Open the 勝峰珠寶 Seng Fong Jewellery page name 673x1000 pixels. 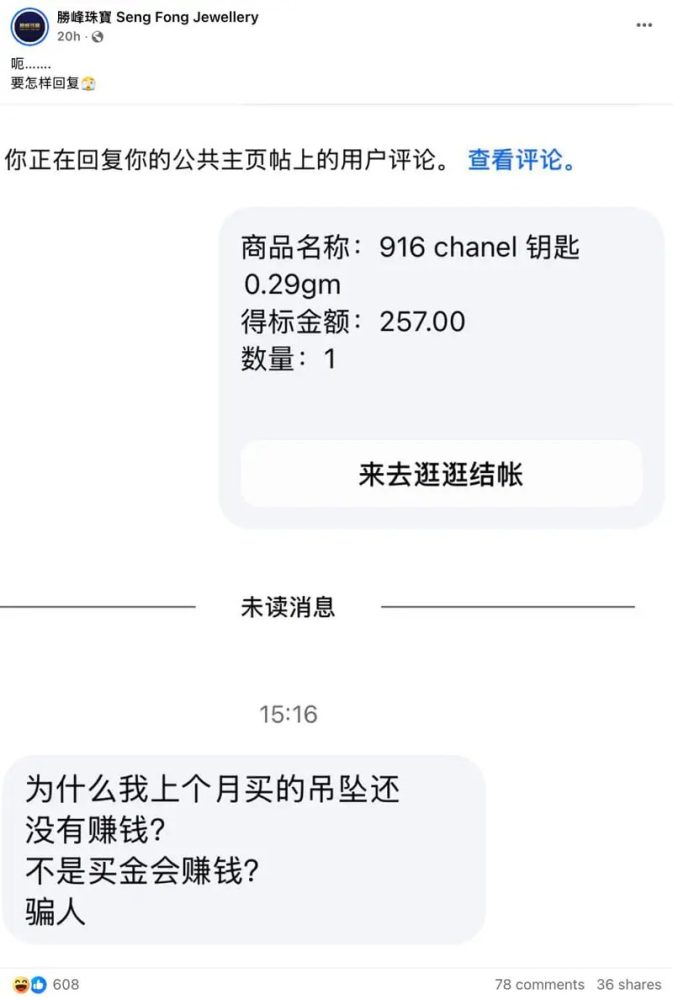[x=157, y=17]
